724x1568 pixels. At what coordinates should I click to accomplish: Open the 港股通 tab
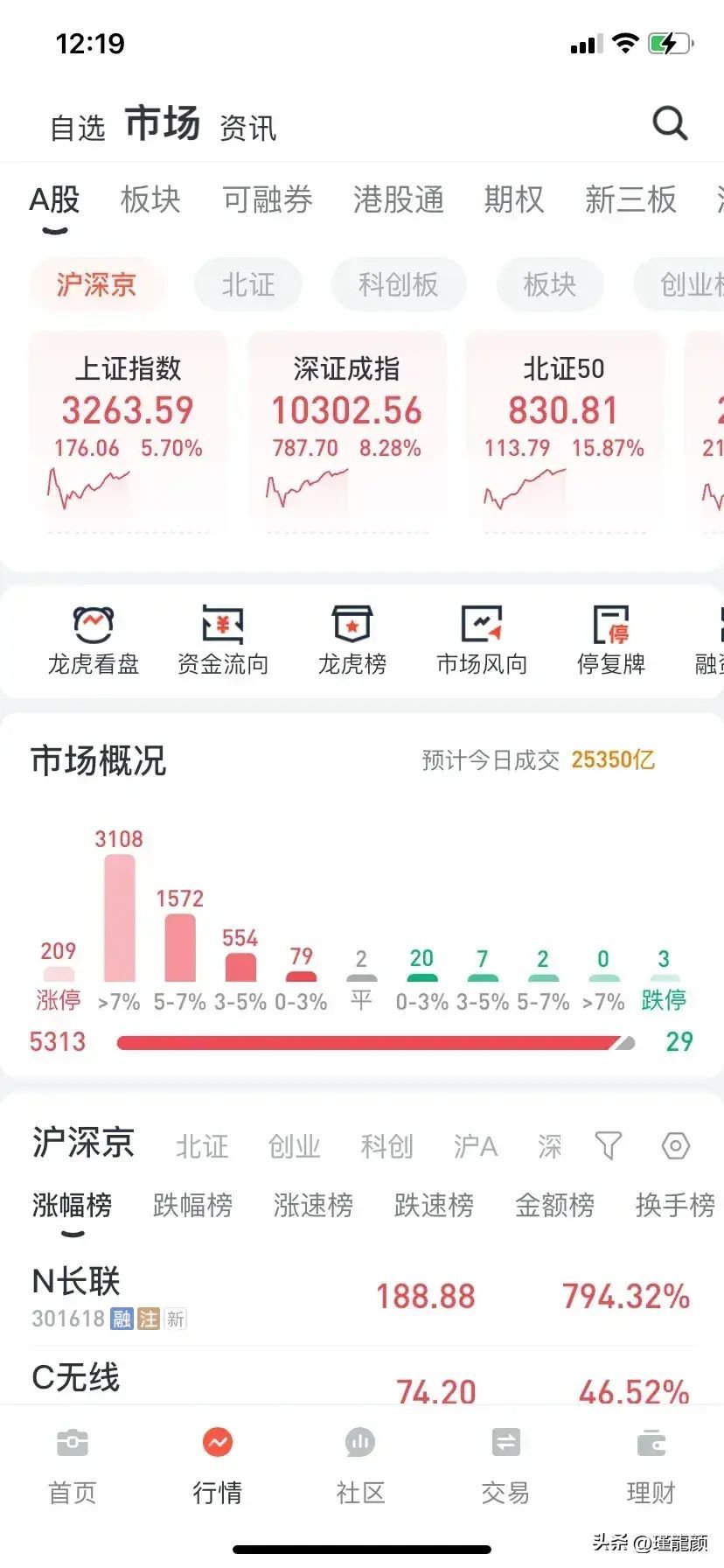pos(398,200)
